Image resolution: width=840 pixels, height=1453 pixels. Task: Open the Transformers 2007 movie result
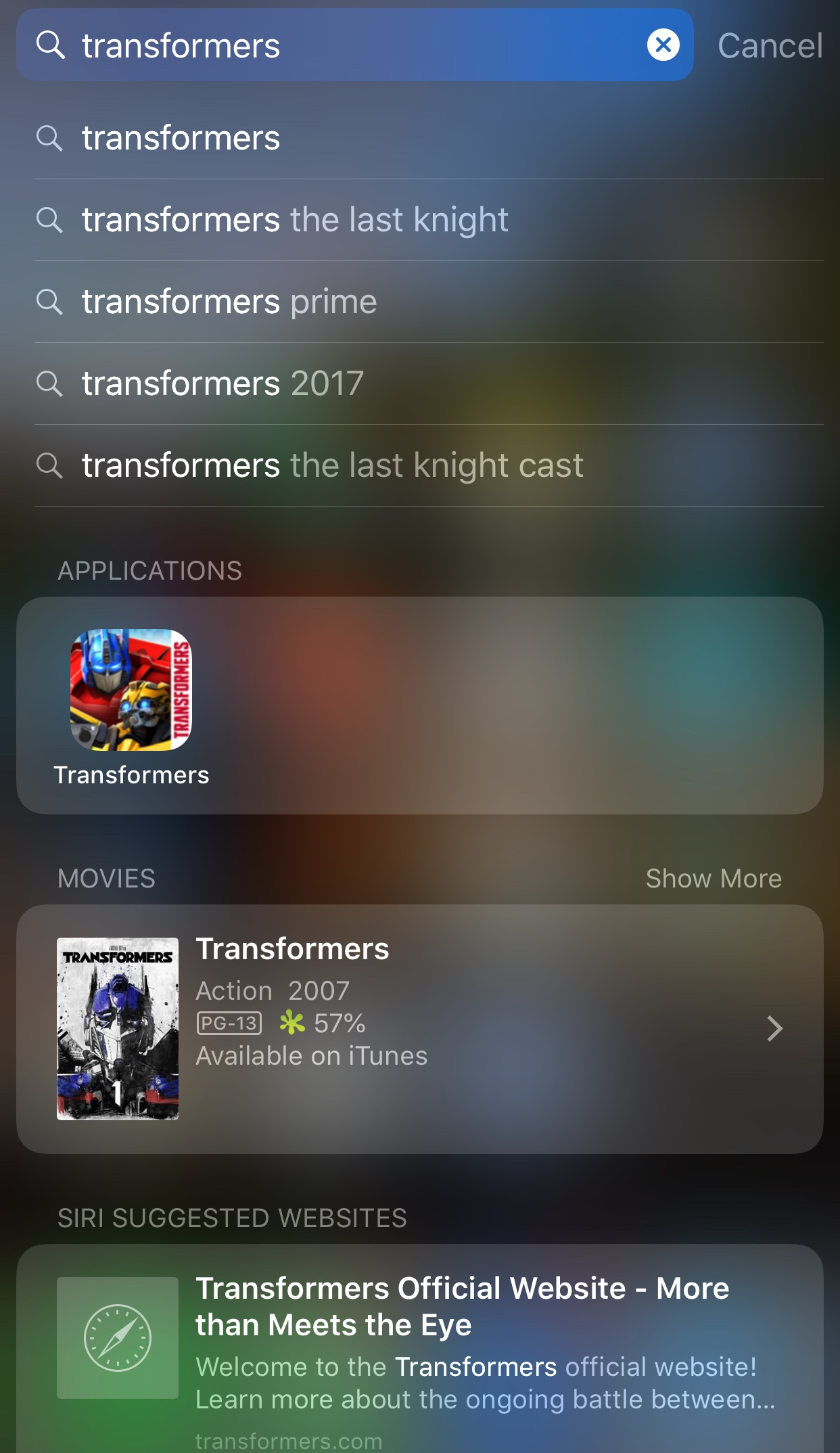point(419,1028)
